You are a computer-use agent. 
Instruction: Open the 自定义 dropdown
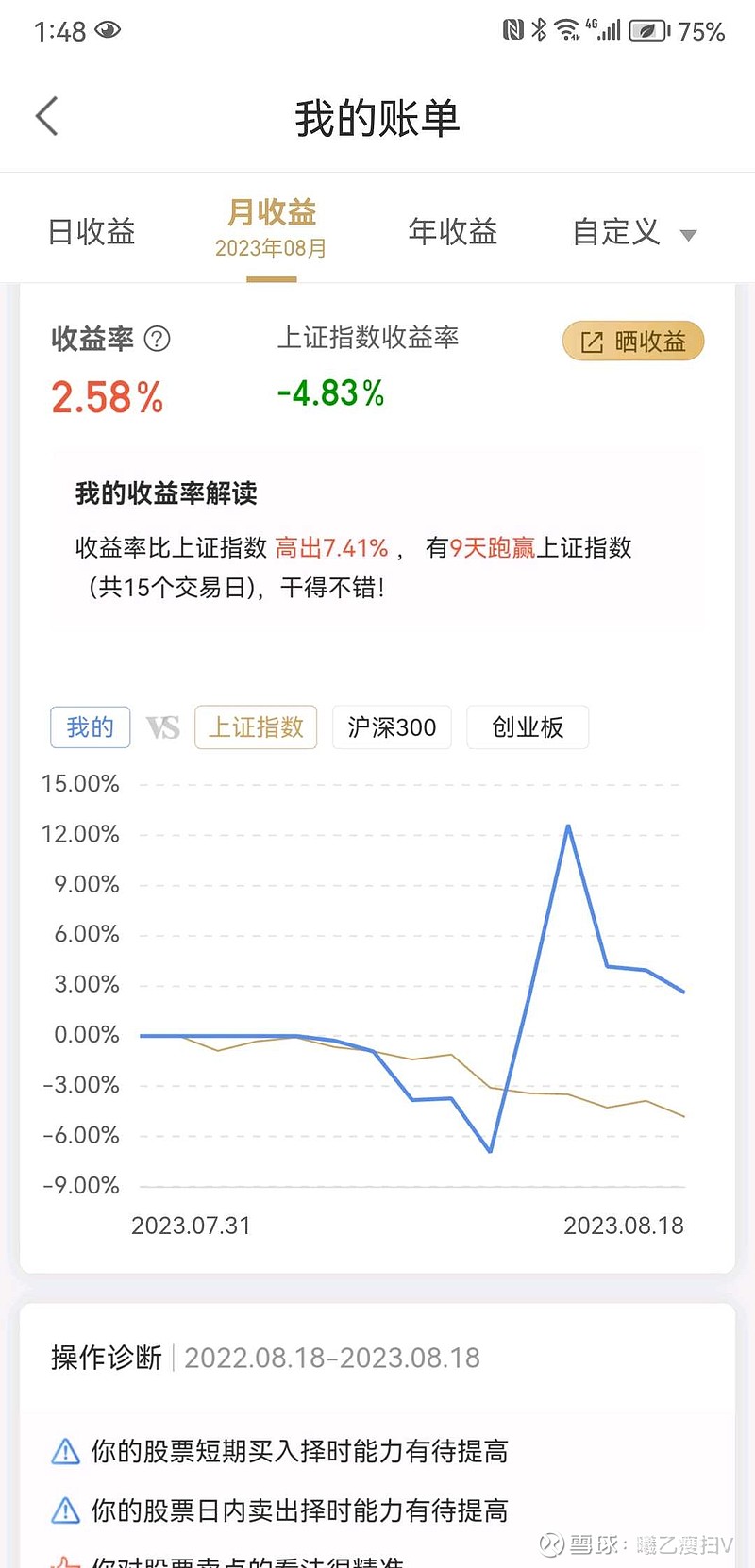pos(634,232)
